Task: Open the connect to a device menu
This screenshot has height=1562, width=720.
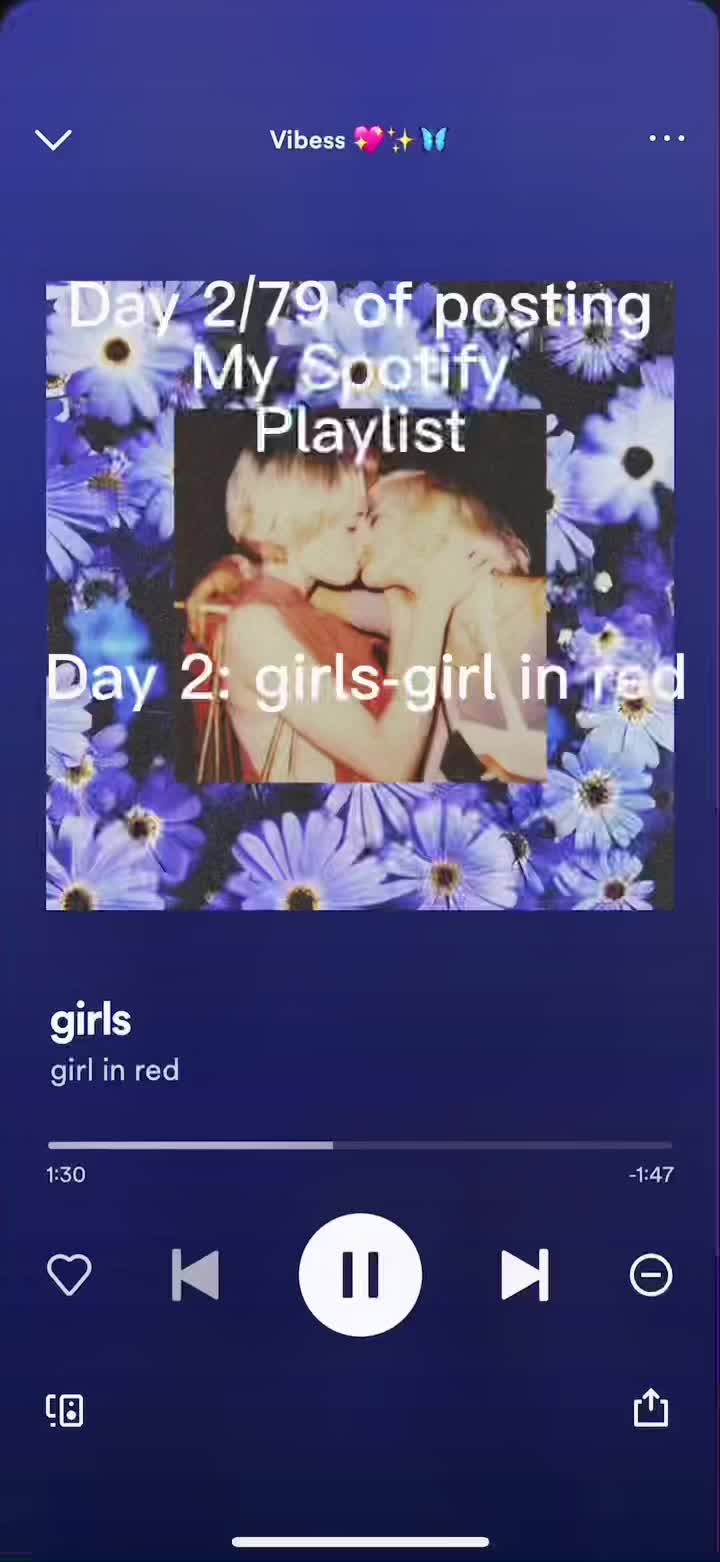Action: tap(65, 1409)
